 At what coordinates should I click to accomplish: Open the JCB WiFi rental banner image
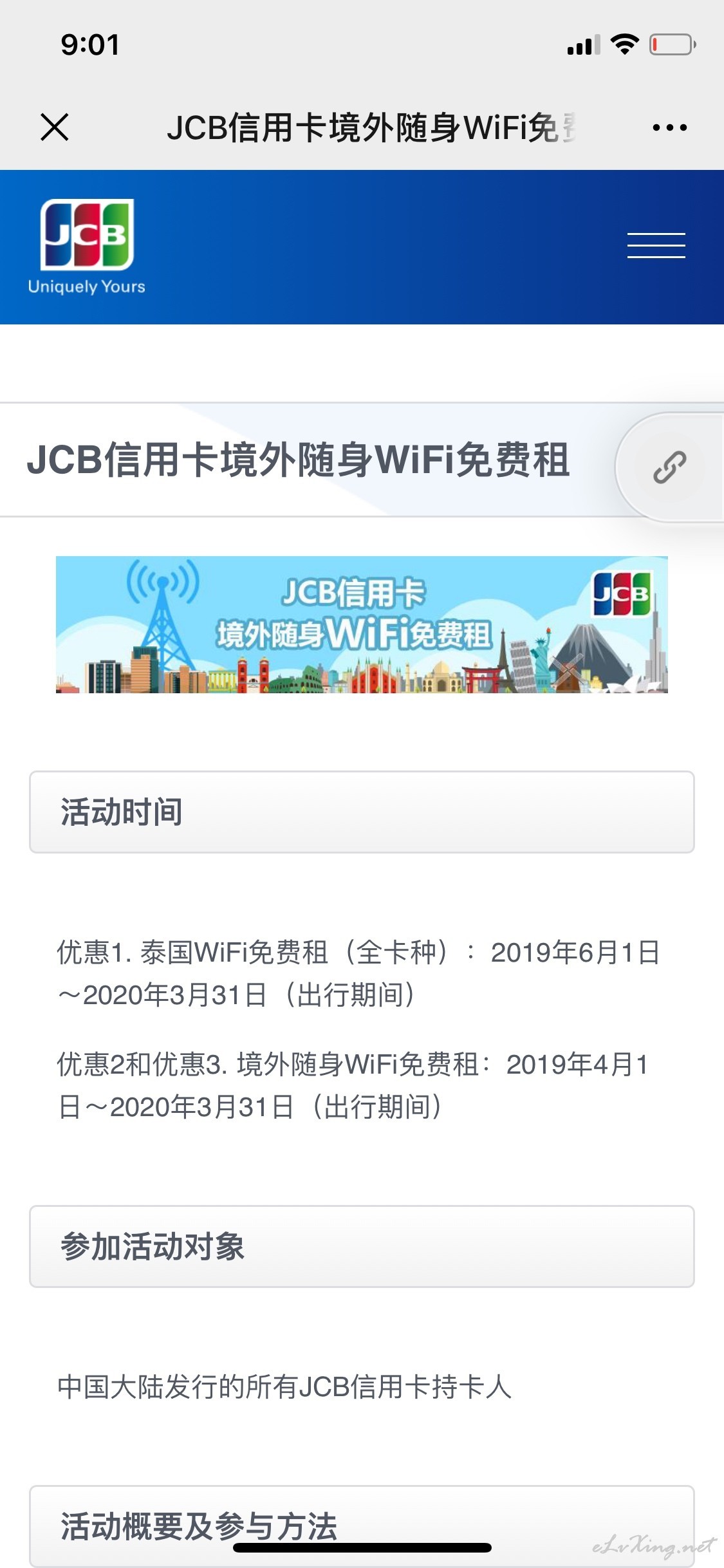click(x=362, y=624)
